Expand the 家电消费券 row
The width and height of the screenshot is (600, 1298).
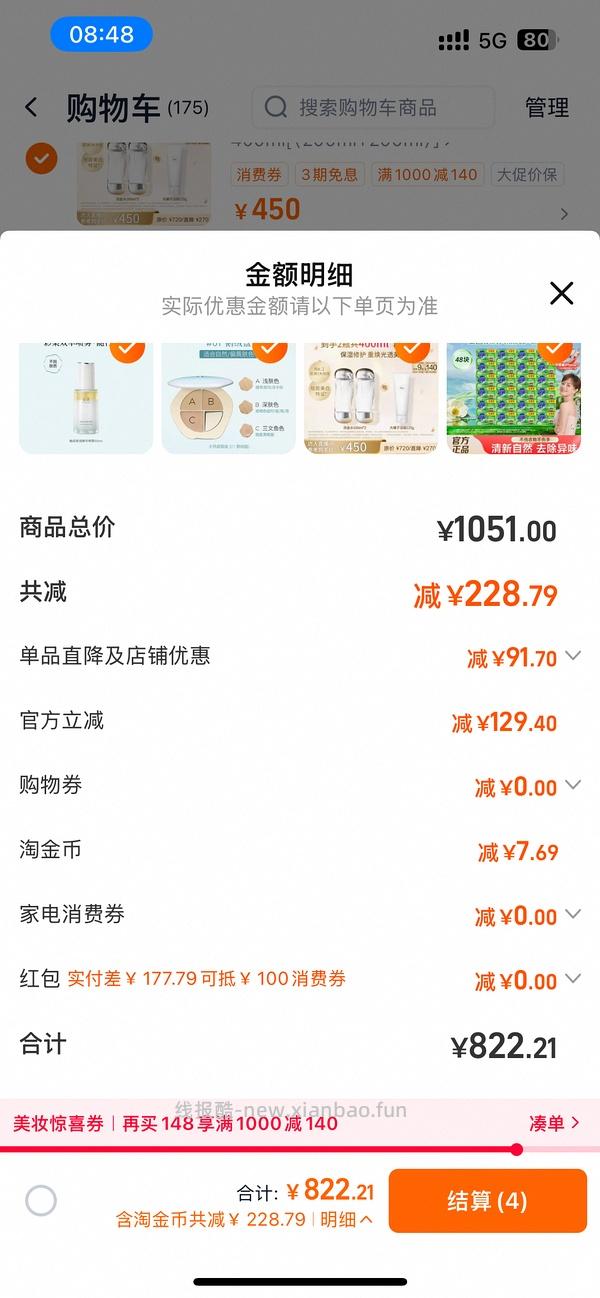pos(573,914)
